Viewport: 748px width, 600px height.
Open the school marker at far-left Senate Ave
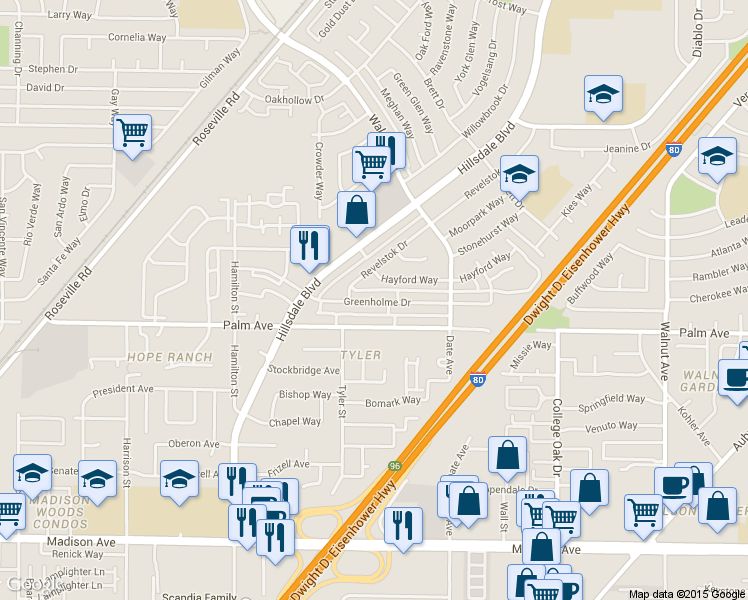[x=31, y=472]
